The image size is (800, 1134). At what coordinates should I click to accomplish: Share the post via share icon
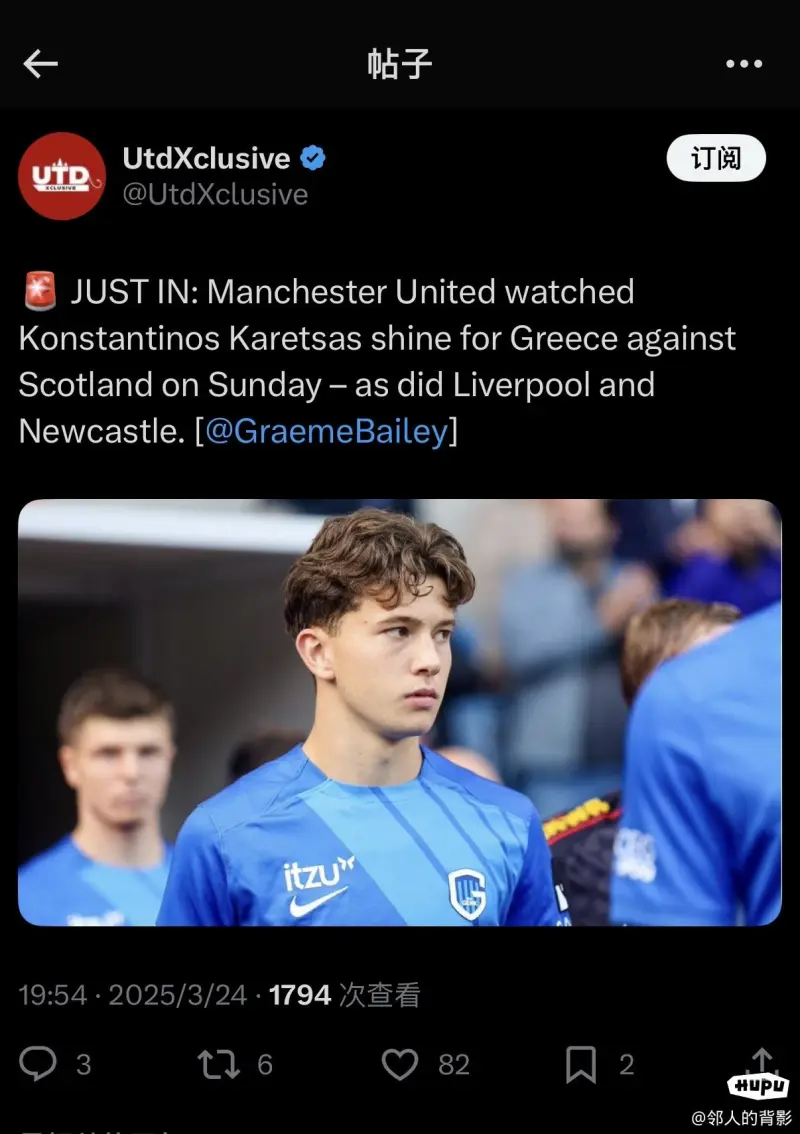[x=761, y=1060]
